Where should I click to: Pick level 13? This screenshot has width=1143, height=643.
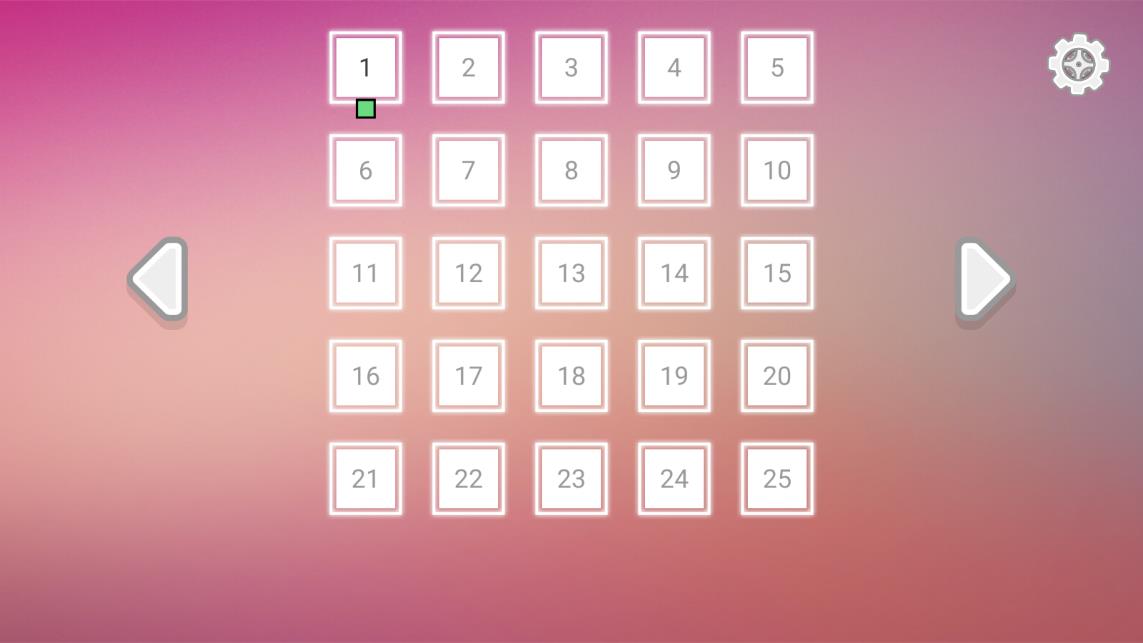571,274
